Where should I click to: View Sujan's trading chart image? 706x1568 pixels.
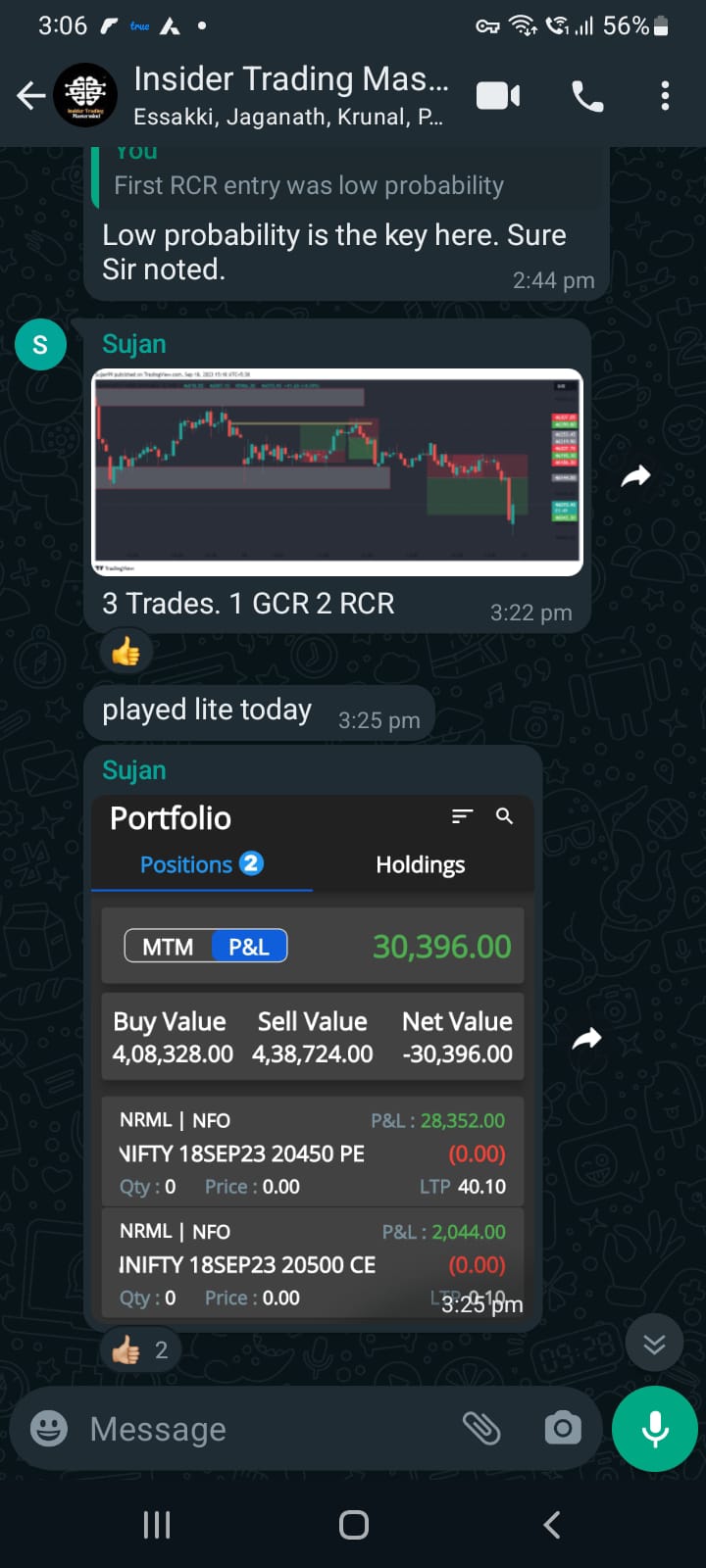point(337,471)
